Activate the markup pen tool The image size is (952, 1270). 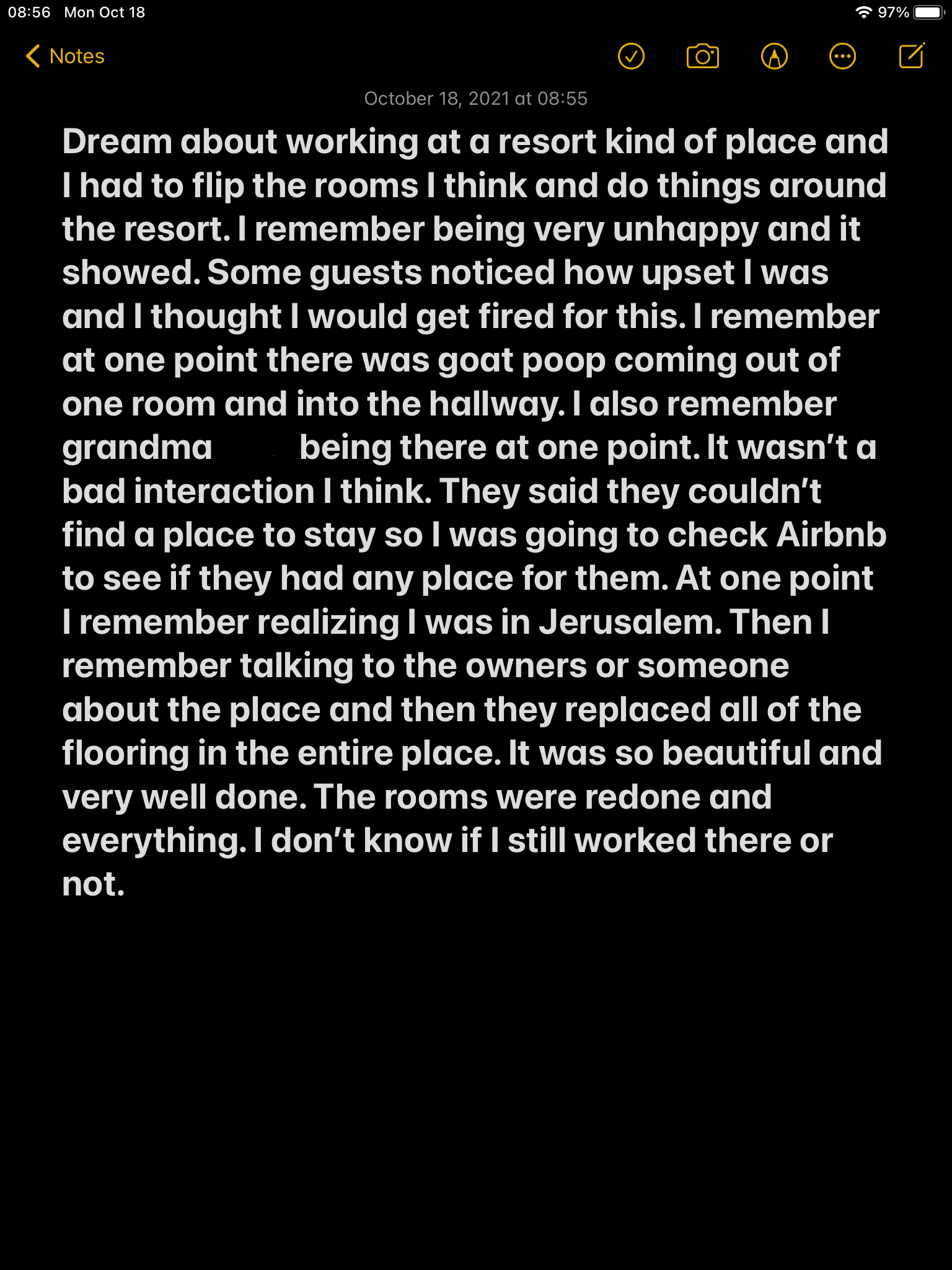pos(774,56)
